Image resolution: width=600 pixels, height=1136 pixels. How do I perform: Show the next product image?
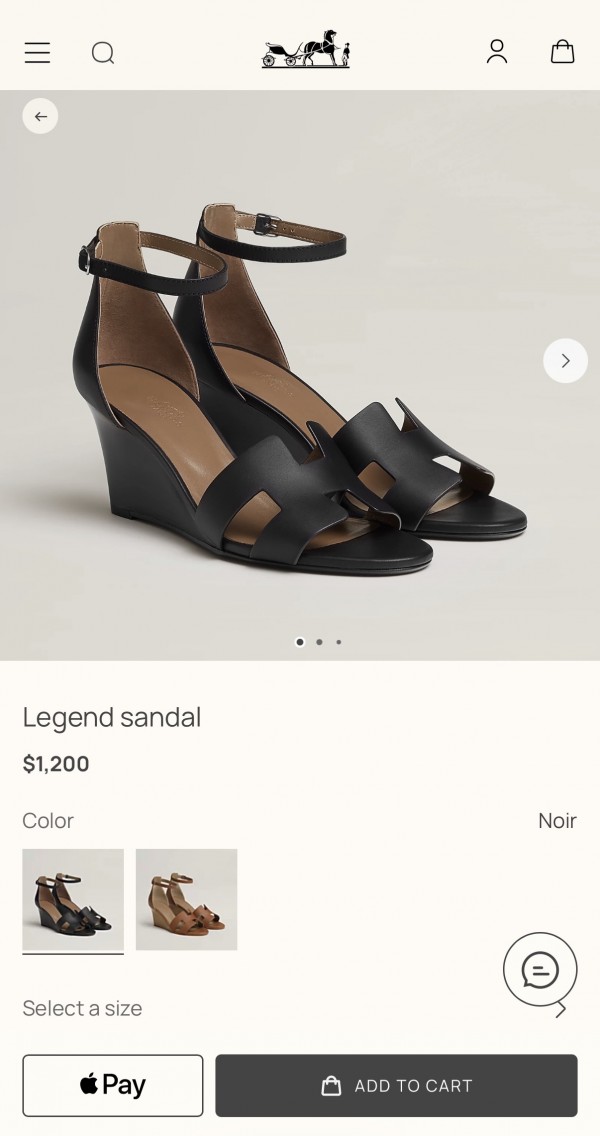[565, 361]
